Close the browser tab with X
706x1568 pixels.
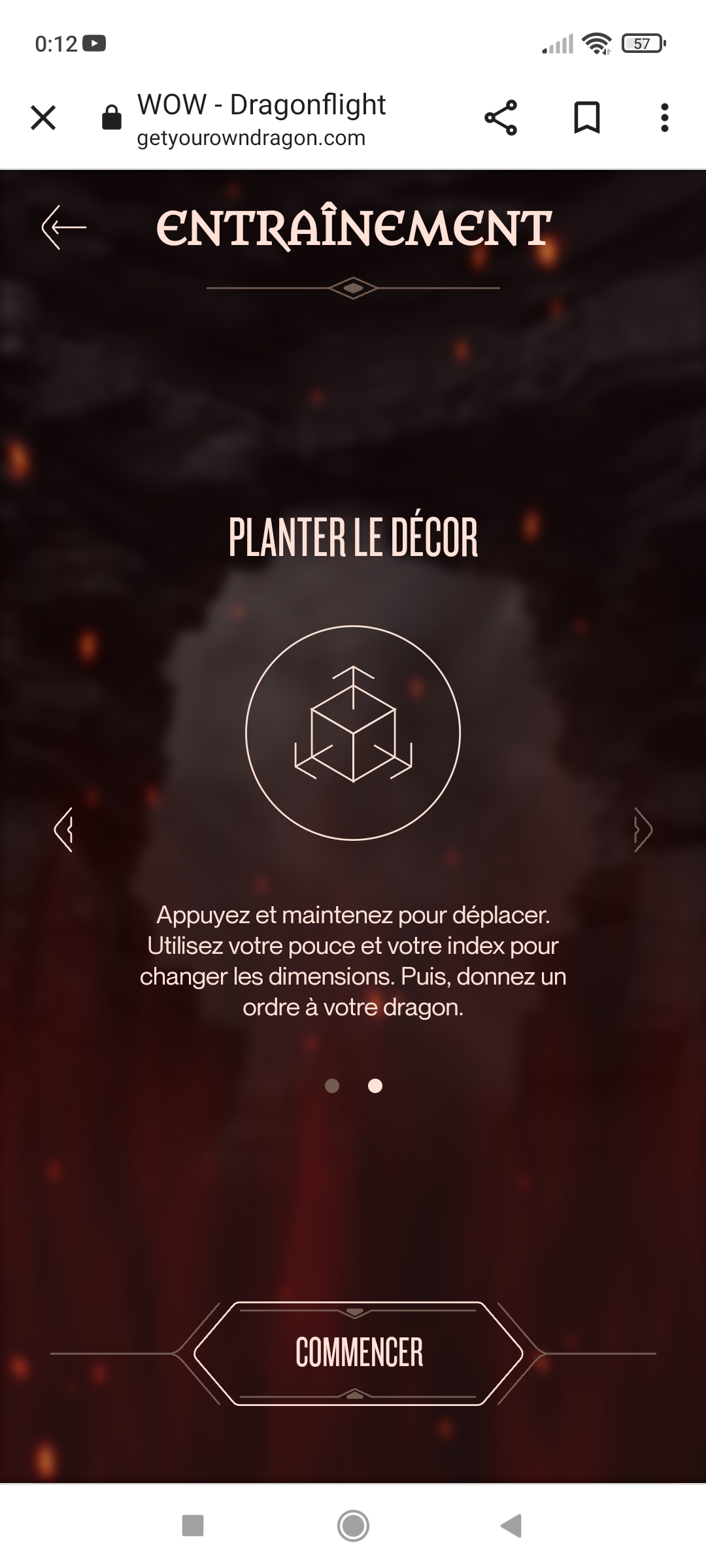pos(43,118)
